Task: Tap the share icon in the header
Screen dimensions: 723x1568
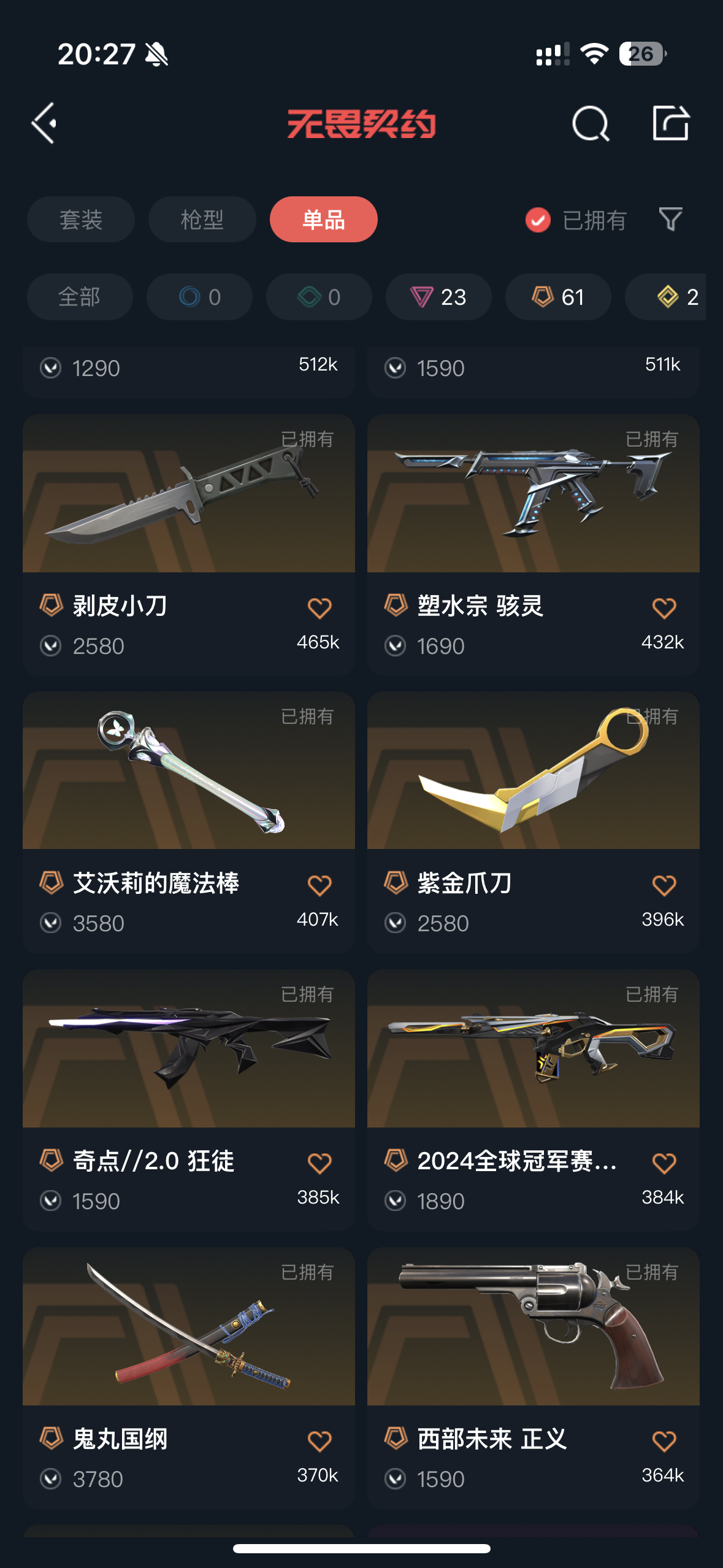Action: coord(670,123)
